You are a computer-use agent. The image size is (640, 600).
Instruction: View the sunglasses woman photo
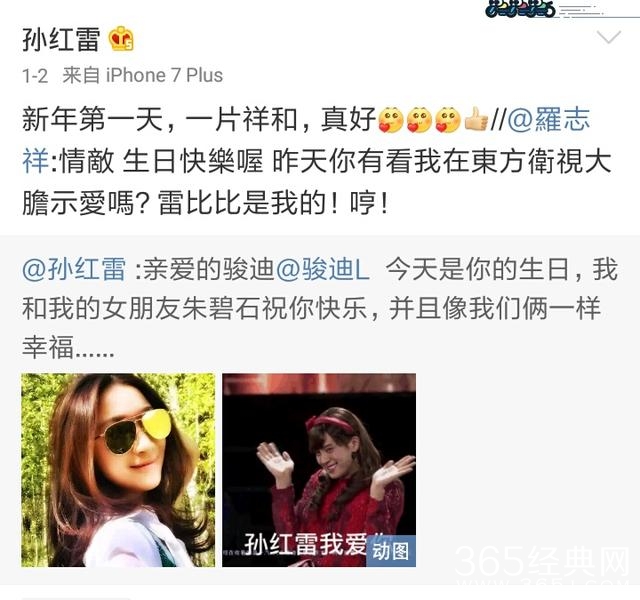(118, 470)
